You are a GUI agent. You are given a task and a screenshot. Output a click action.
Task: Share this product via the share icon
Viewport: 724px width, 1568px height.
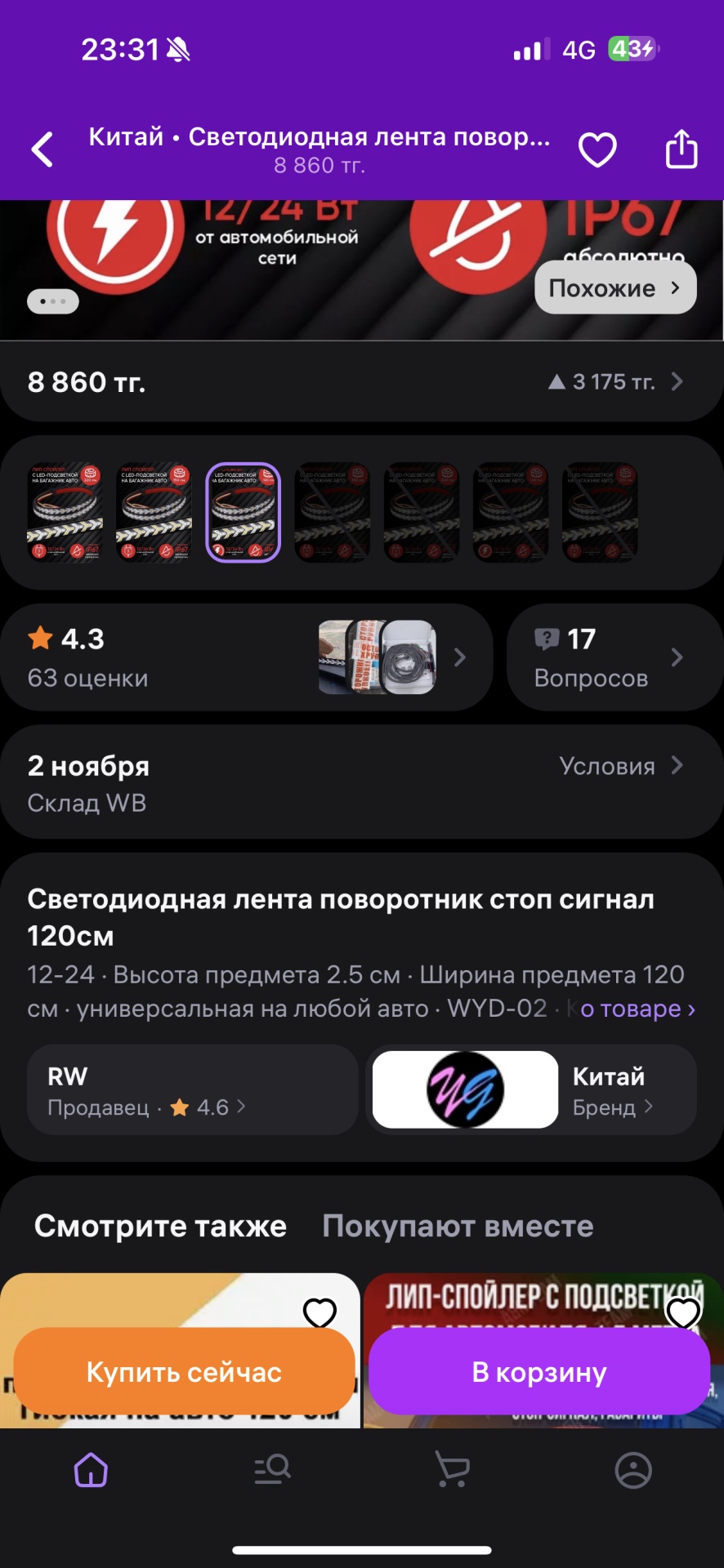point(682,149)
